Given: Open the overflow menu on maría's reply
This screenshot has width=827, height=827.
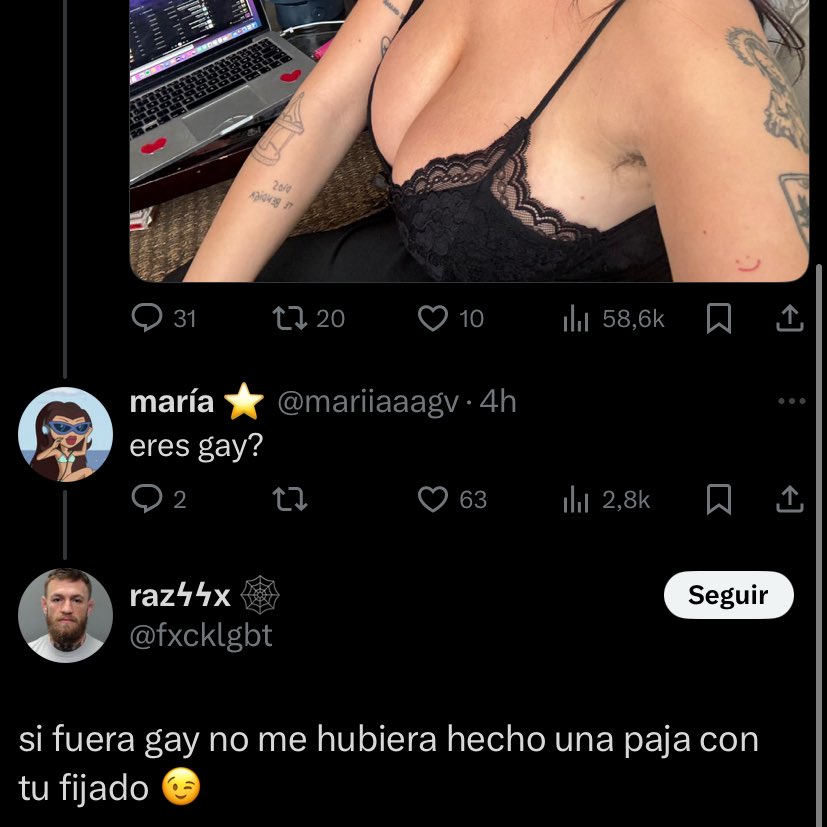Looking at the screenshot, I should pyautogui.click(x=790, y=402).
